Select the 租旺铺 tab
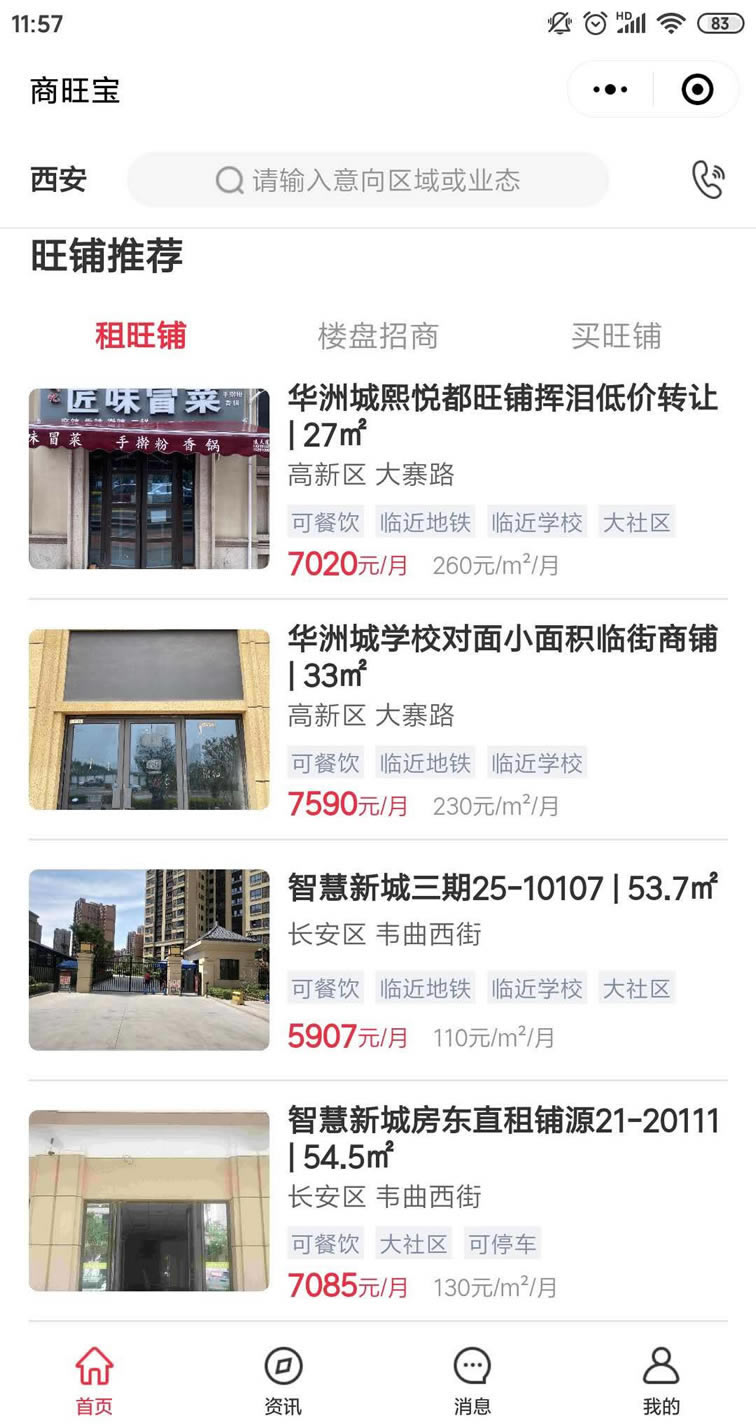The image size is (756, 1428). tap(141, 336)
